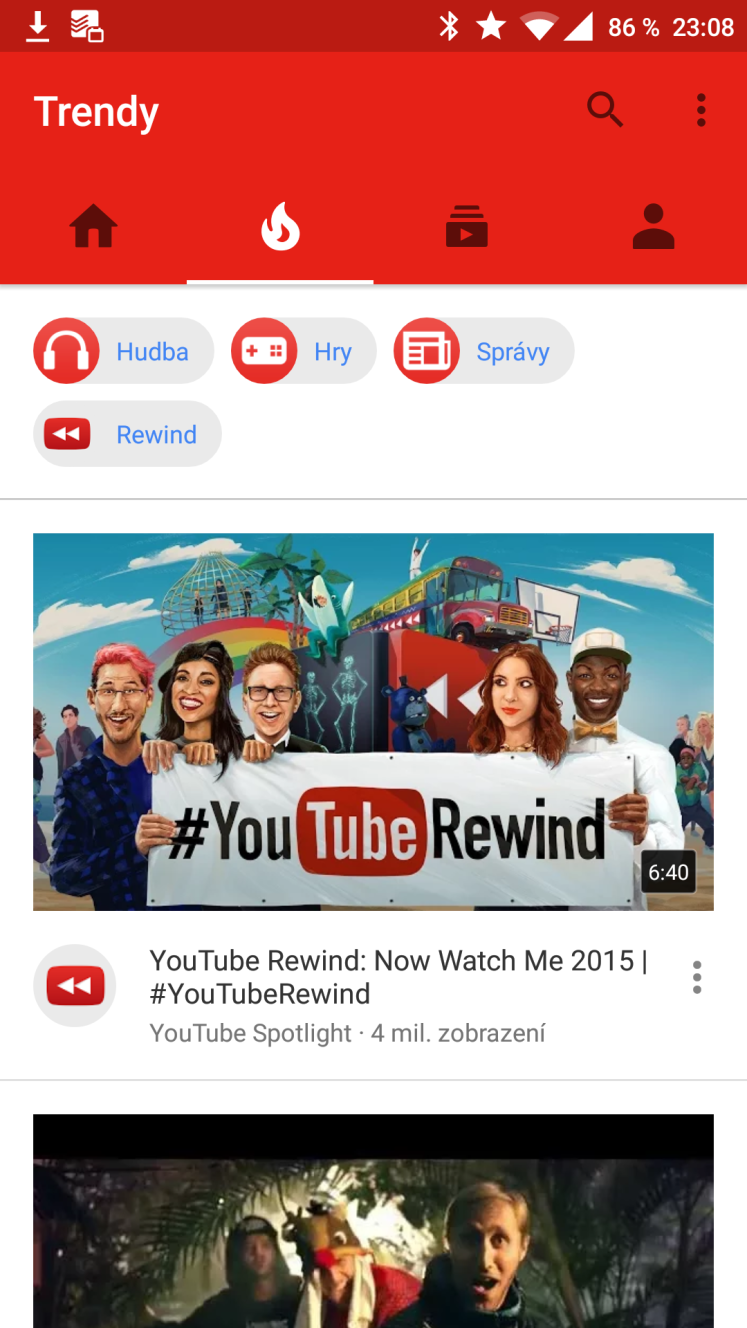The width and height of the screenshot is (747, 1328).
Task: Switch to the Subscriptions tab
Action: click(467, 227)
